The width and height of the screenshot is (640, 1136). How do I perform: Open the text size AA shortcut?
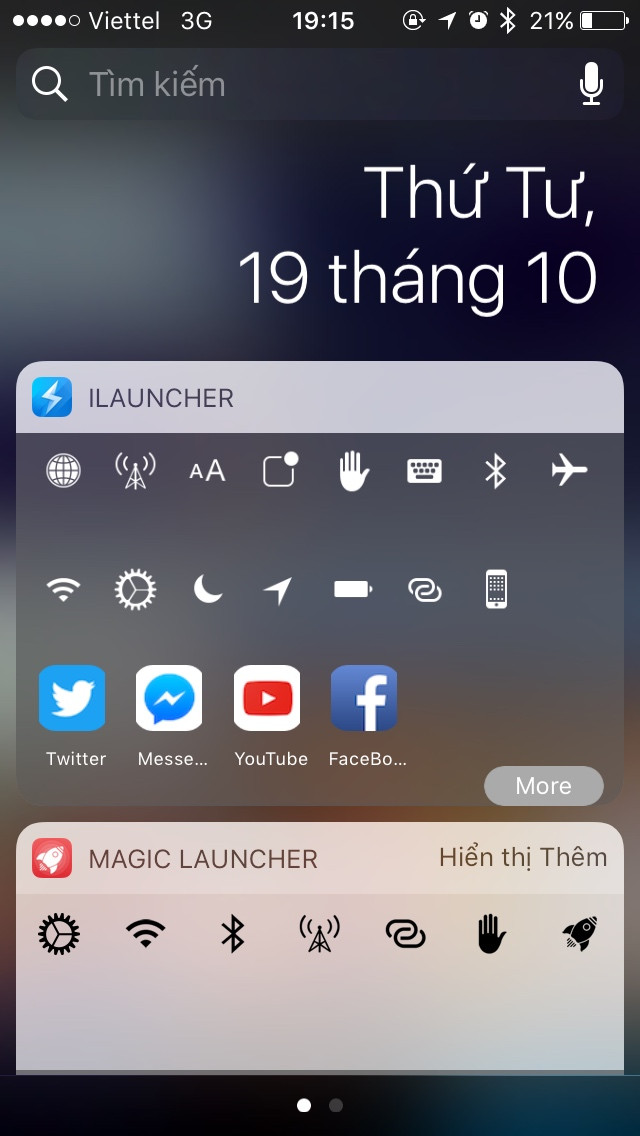(207, 470)
